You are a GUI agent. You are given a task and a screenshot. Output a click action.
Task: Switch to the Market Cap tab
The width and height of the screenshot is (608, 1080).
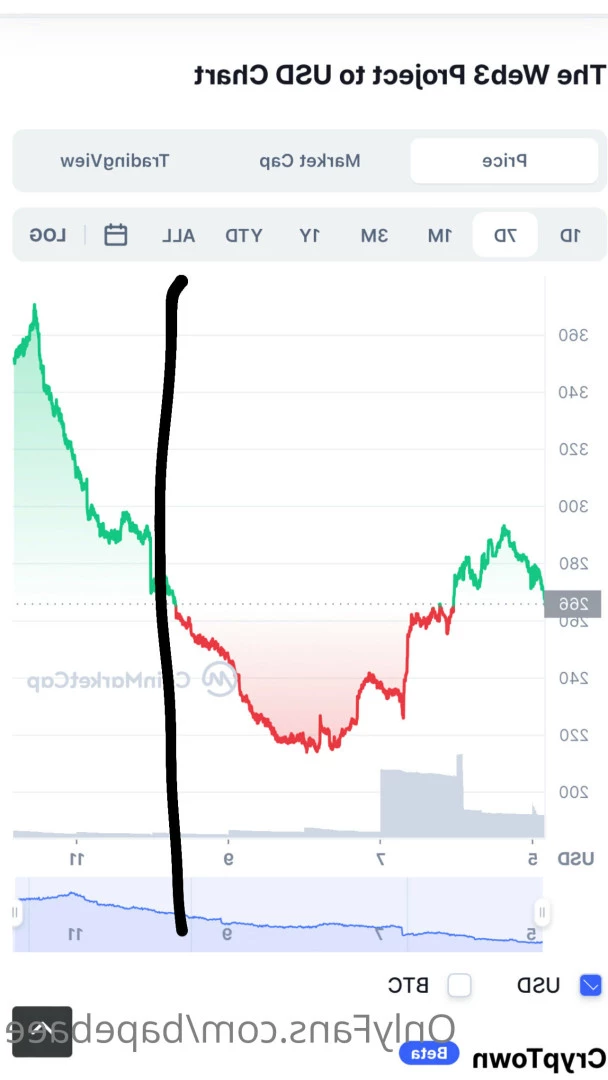click(x=310, y=160)
